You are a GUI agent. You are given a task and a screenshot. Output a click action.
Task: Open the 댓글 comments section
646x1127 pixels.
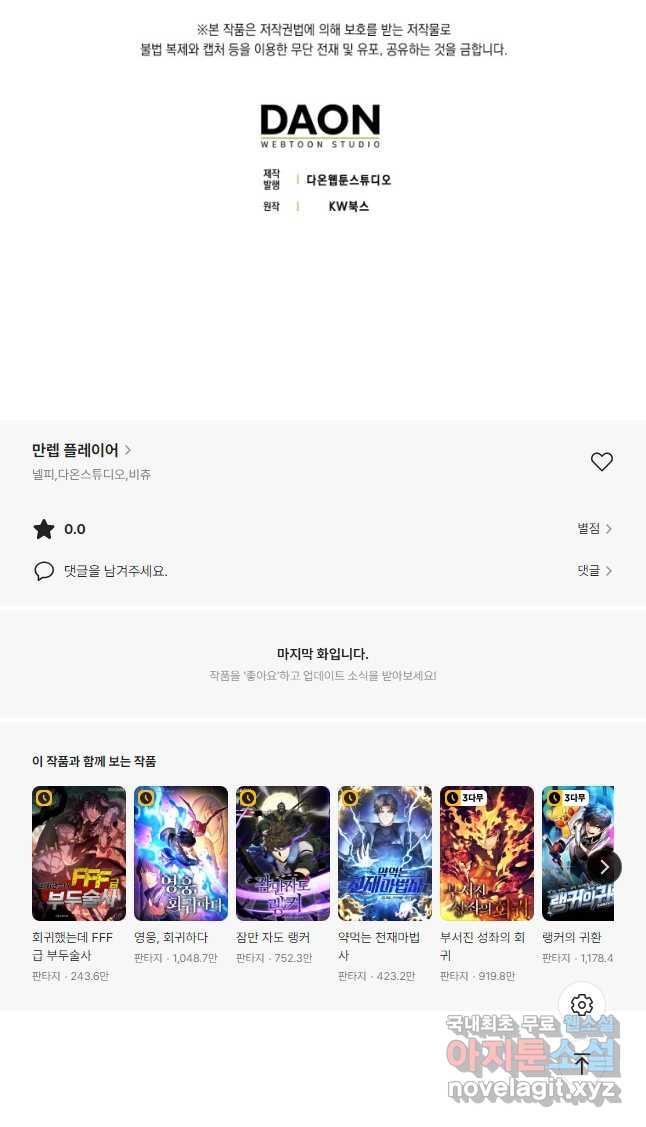click(594, 570)
